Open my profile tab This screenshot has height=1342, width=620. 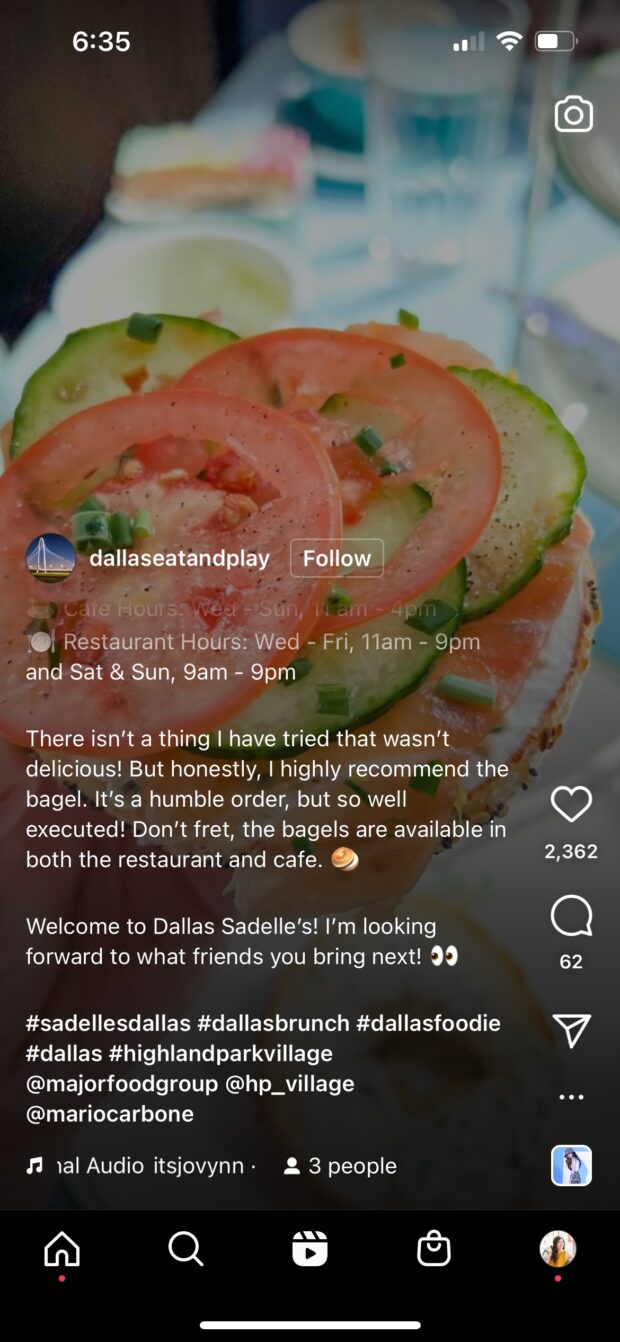point(558,1249)
